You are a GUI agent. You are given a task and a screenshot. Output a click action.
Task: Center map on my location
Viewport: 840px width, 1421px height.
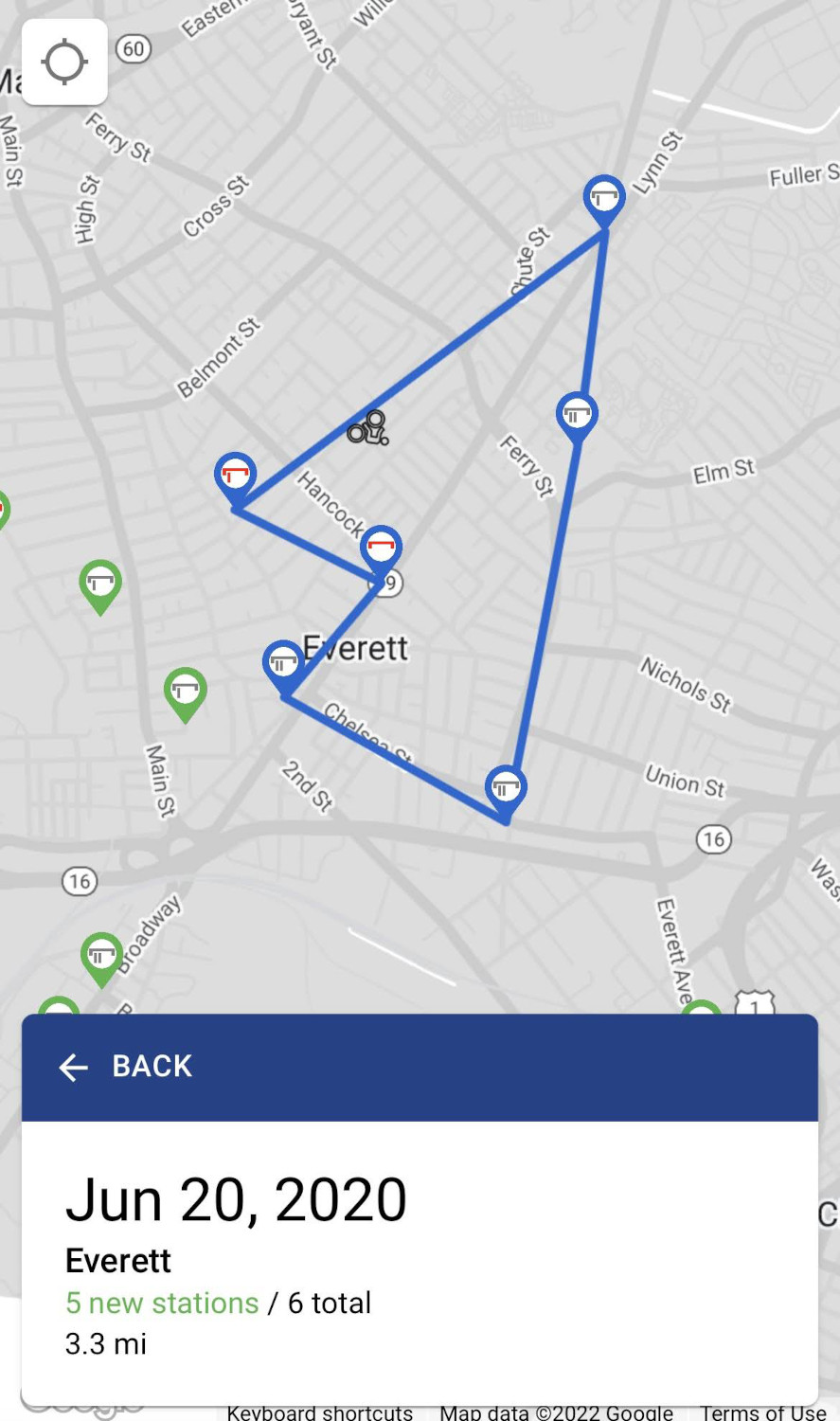tap(64, 63)
